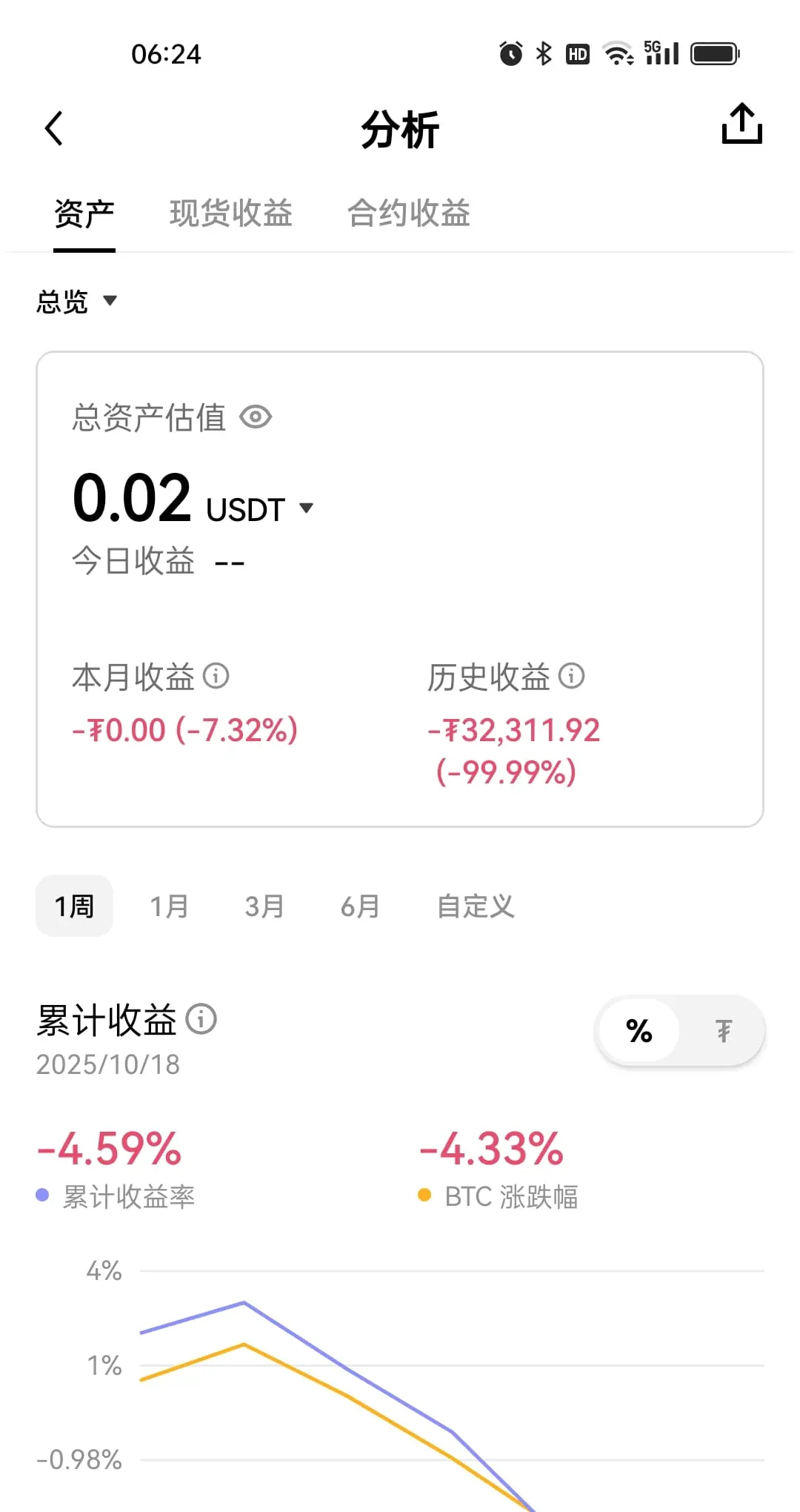This screenshot has width=800, height=1512.
Task: Select the 1周 time range
Action: (x=74, y=906)
